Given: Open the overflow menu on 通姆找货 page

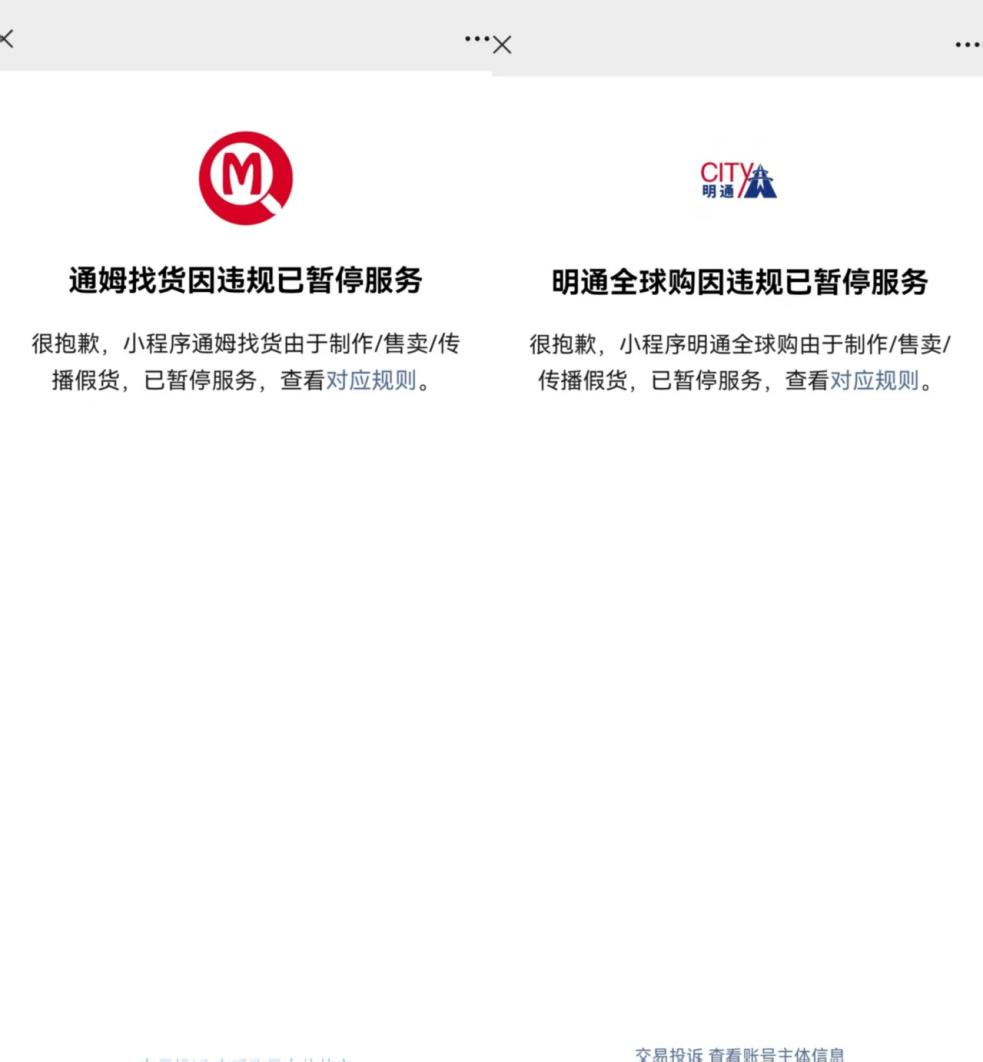Looking at the screenshot, I should click(x=476, y=39).
